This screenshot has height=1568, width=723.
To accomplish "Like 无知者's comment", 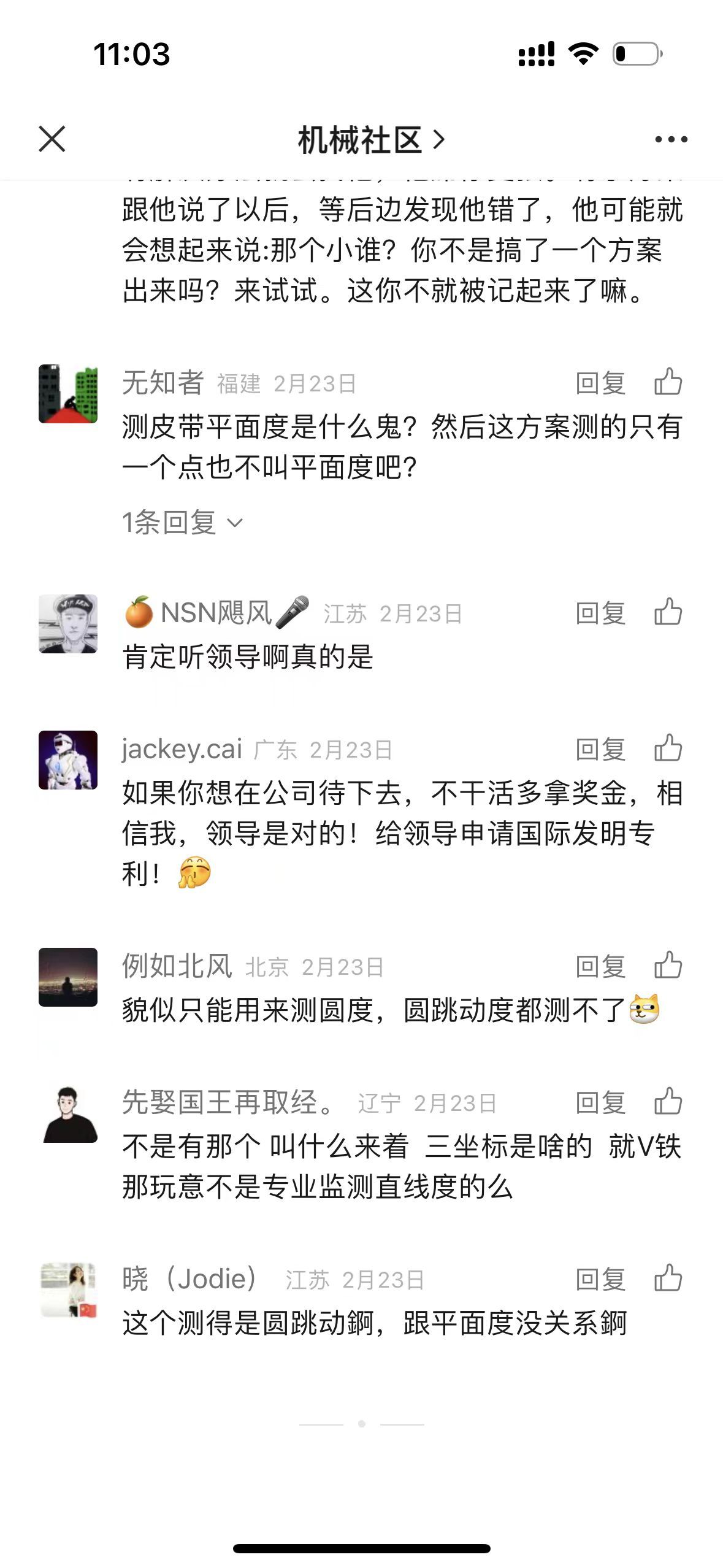I will point(668,382).
